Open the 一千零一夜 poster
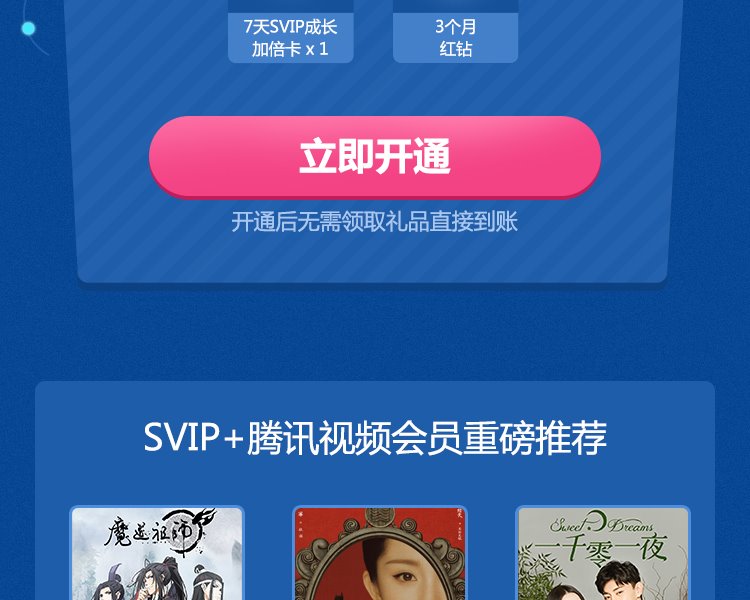This screenshot has height=600, width=750. [x=602, y=555]
